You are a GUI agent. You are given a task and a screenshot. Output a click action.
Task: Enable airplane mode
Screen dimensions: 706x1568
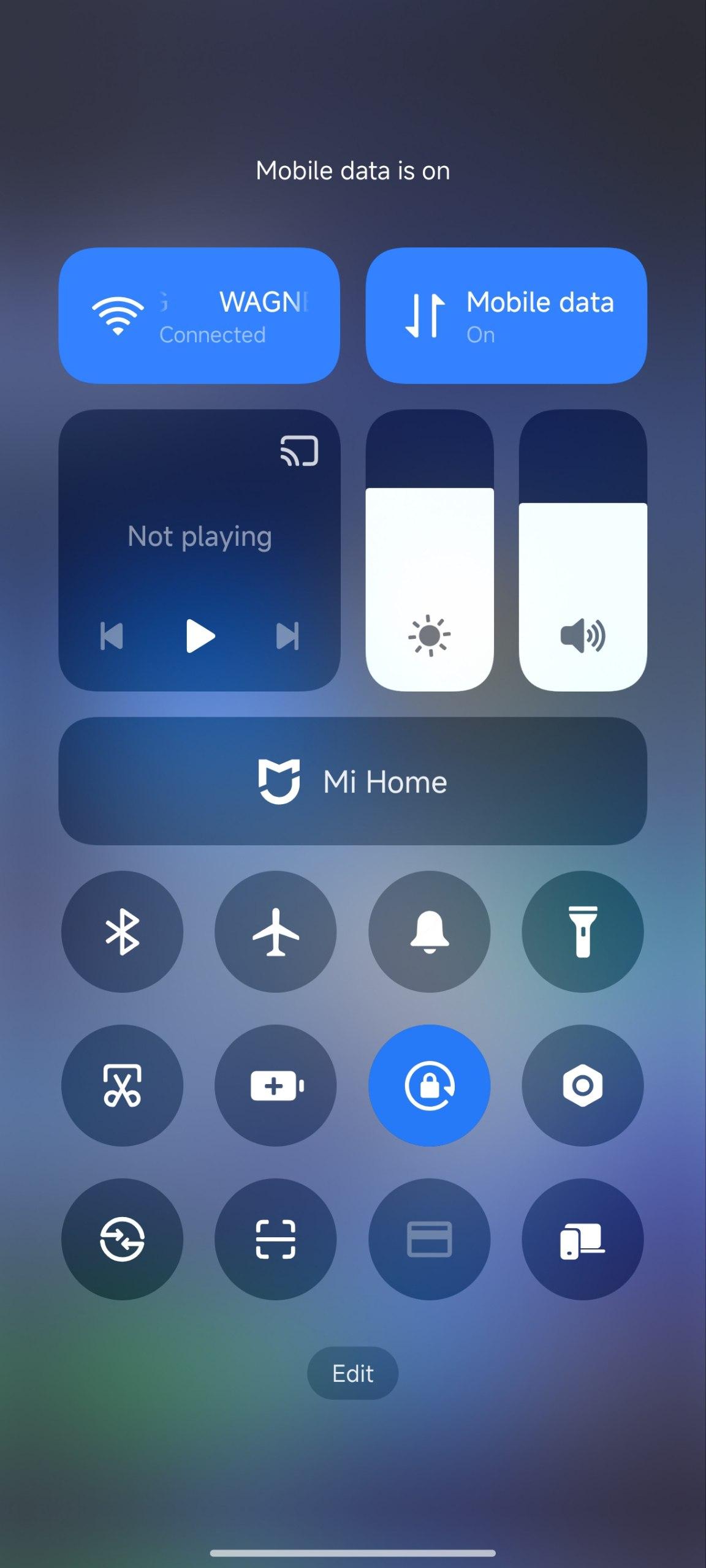[276, 932]
